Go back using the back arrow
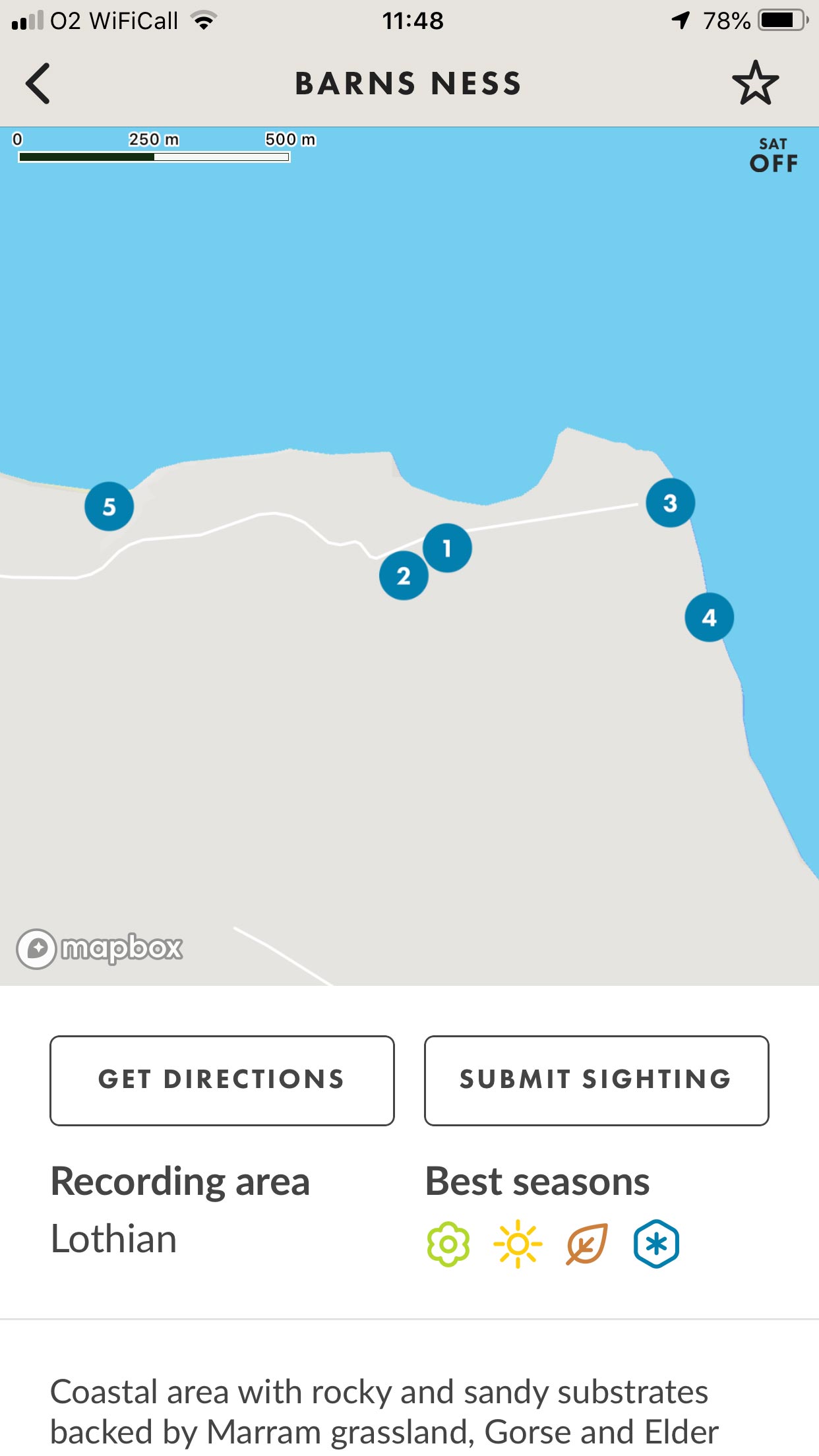 [x=38, y=84]
